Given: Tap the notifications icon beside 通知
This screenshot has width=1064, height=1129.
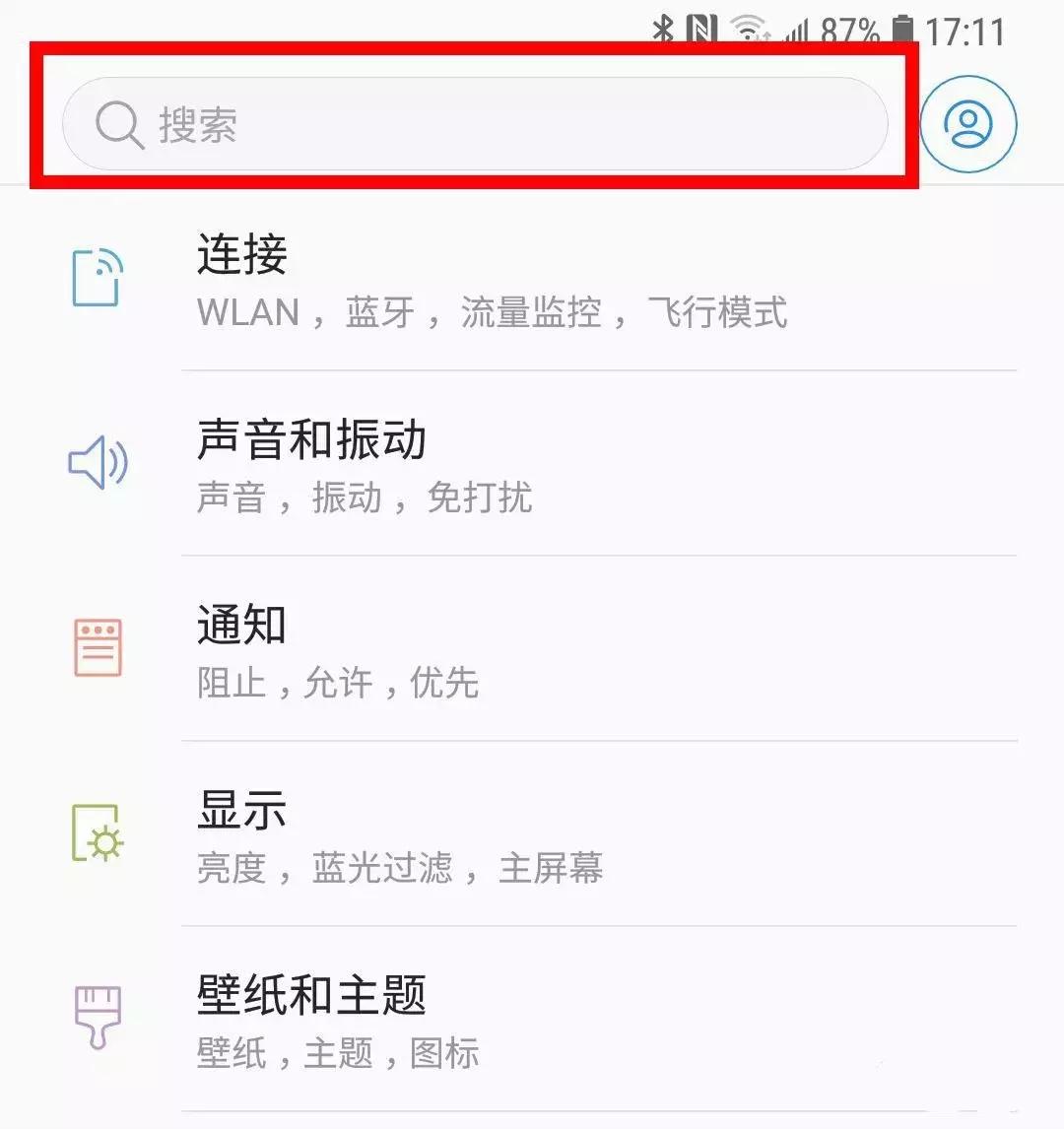Looking at the screenshot, I should pyautogui.click(x=97, y=647).
